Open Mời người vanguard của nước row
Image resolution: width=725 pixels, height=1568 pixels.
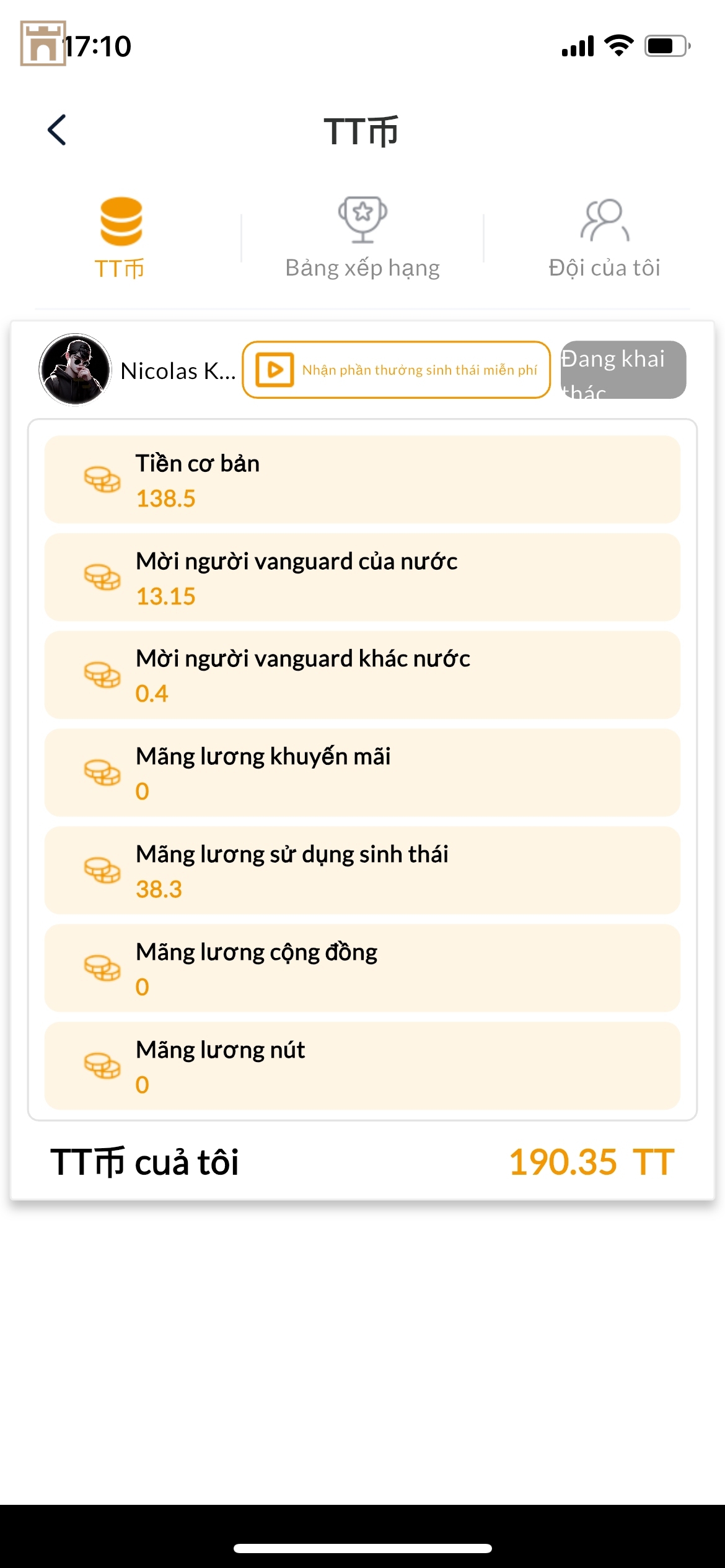click(362, 578)
